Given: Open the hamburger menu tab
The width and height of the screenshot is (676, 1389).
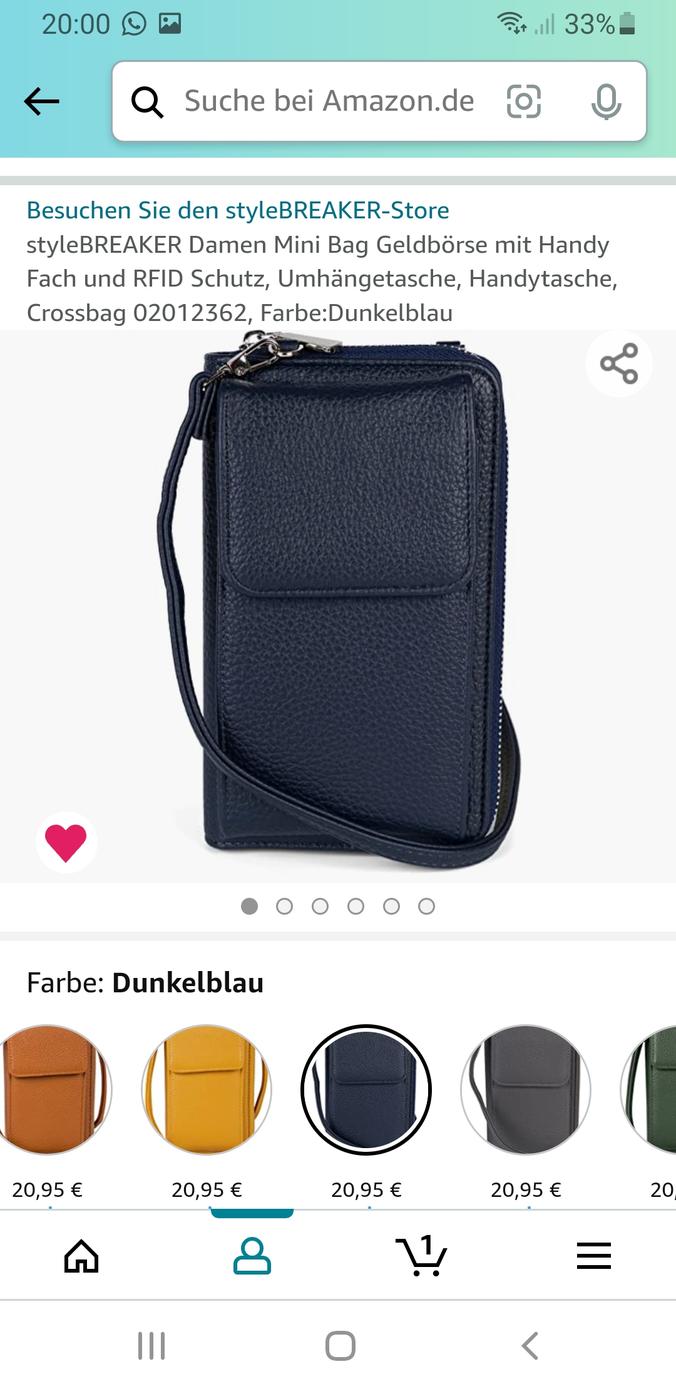Looking at the screenshot, I should [593, 1256].
